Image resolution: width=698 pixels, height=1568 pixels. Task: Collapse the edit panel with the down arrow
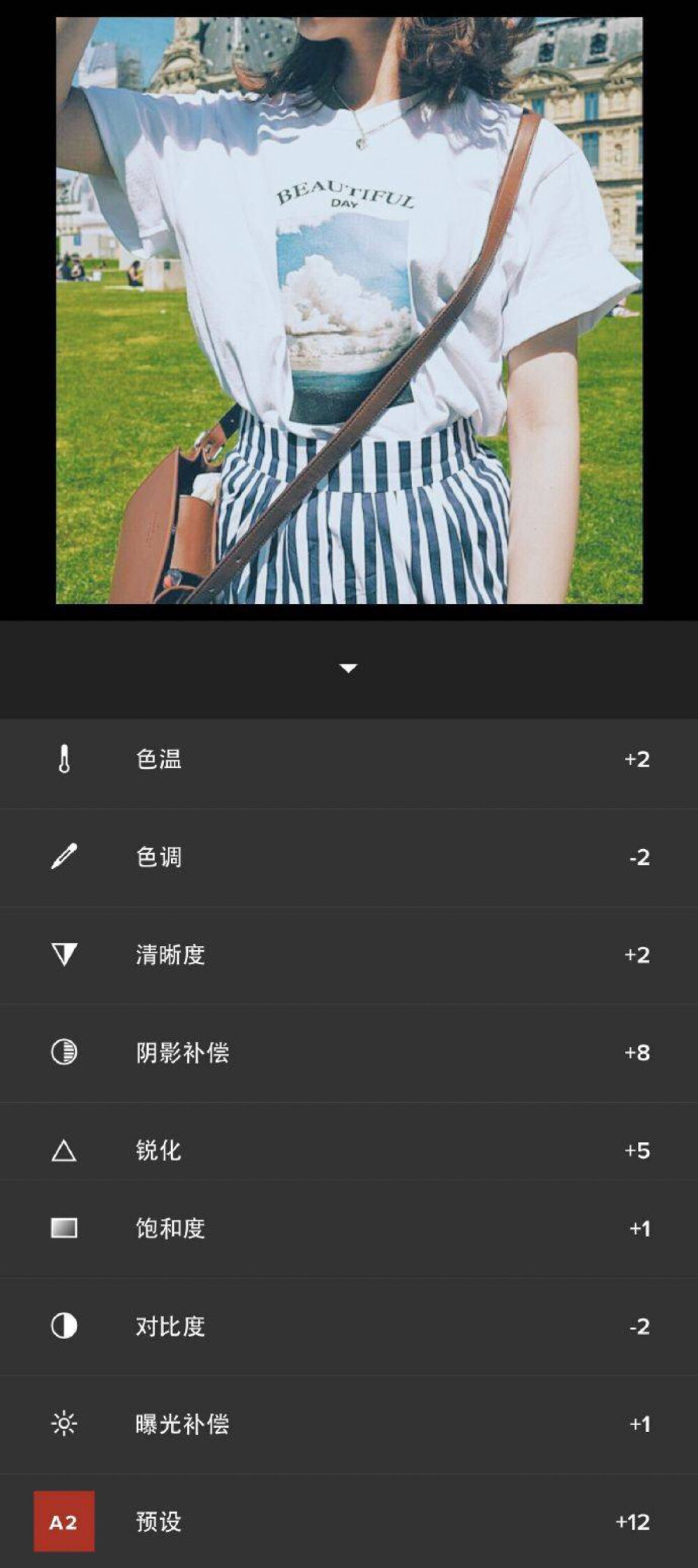[349, 668]
